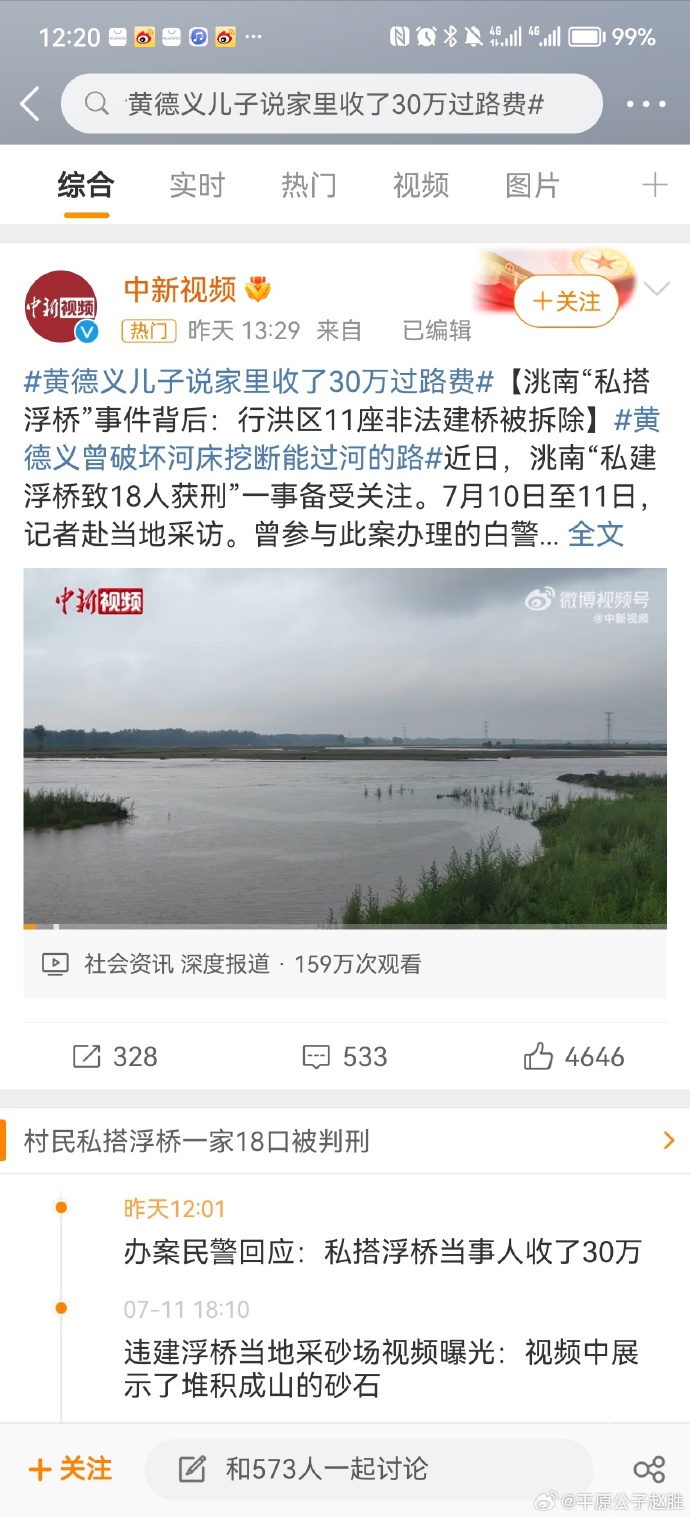Like the post with 4646 likes
Image resolution: width=690 pixels, height=1517 pixels.
(574, 1057)
